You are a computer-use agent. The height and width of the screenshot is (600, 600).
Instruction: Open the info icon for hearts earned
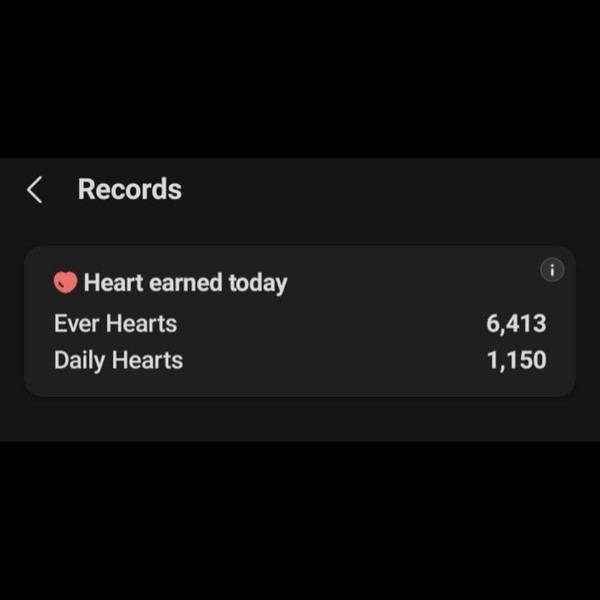pos(551,270)
